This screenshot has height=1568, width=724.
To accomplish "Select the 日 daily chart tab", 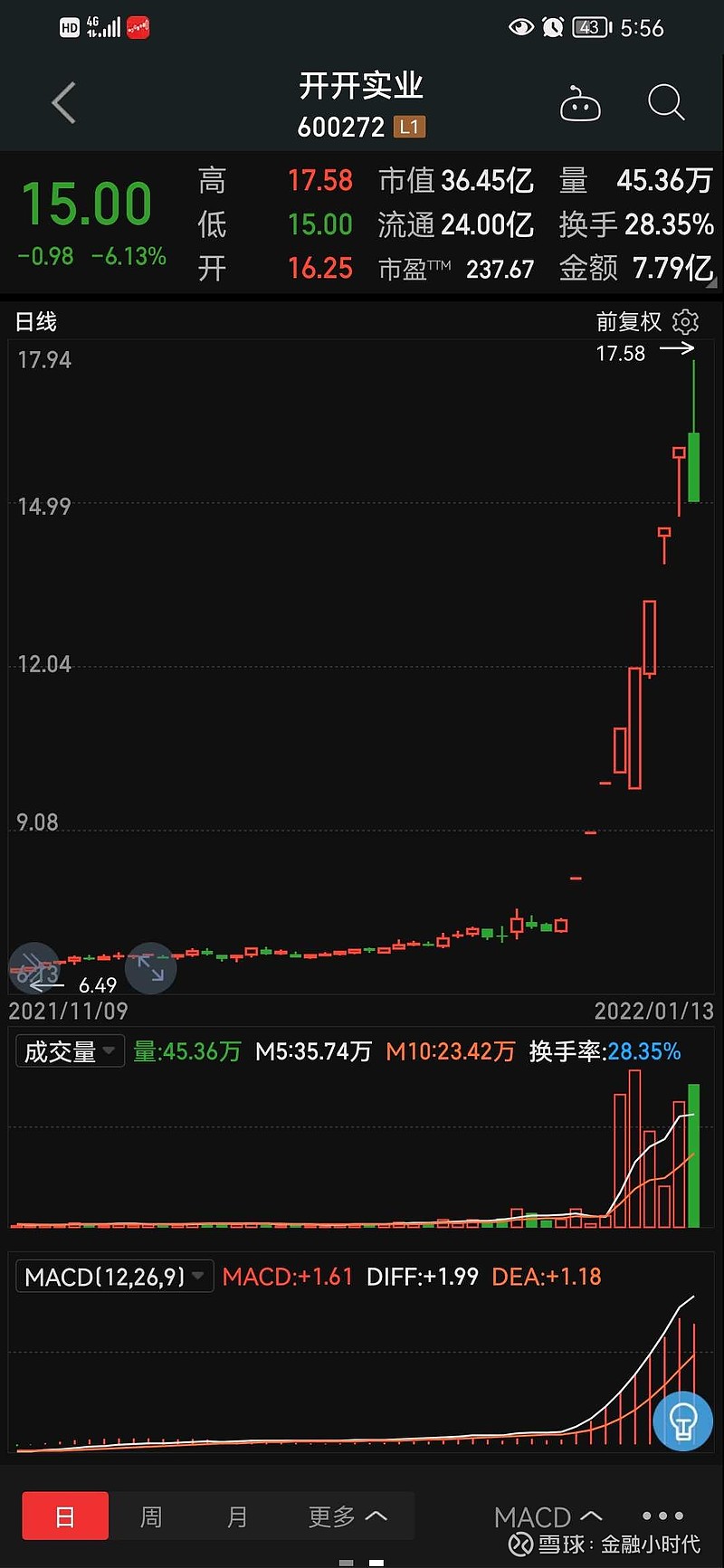I will 64,1516.
